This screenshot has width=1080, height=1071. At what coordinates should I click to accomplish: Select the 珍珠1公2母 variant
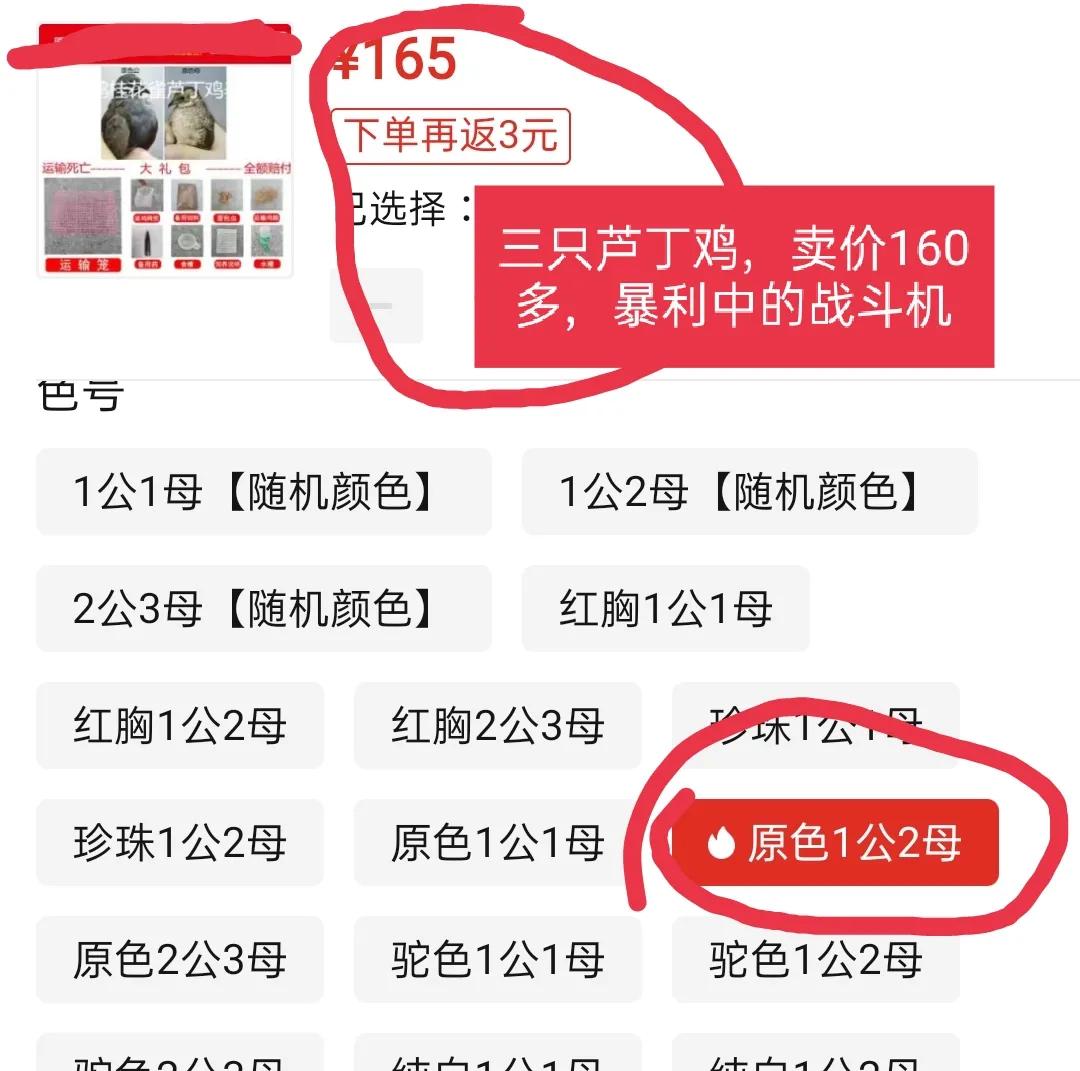[180, 843]
